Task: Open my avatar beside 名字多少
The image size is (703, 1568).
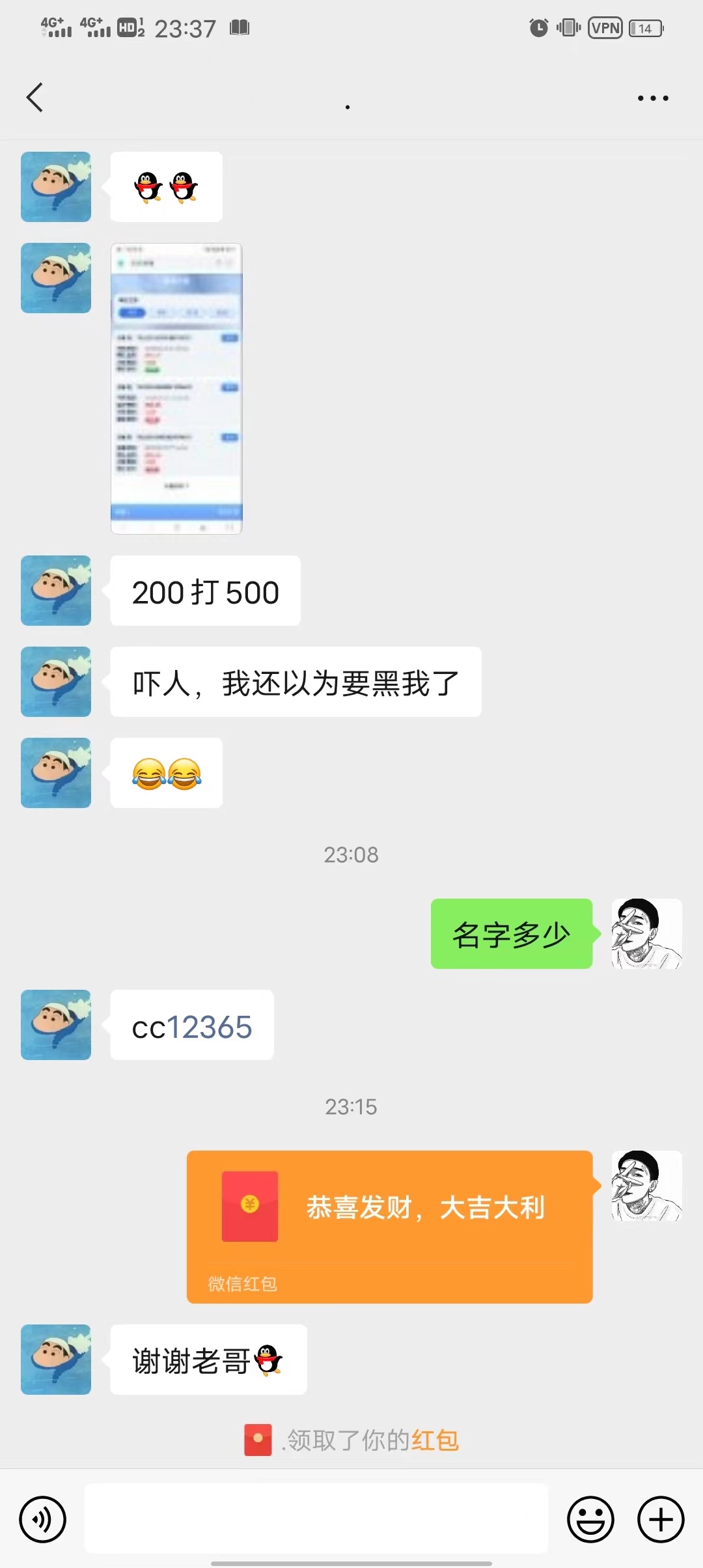Action: [x=646, y=934]
